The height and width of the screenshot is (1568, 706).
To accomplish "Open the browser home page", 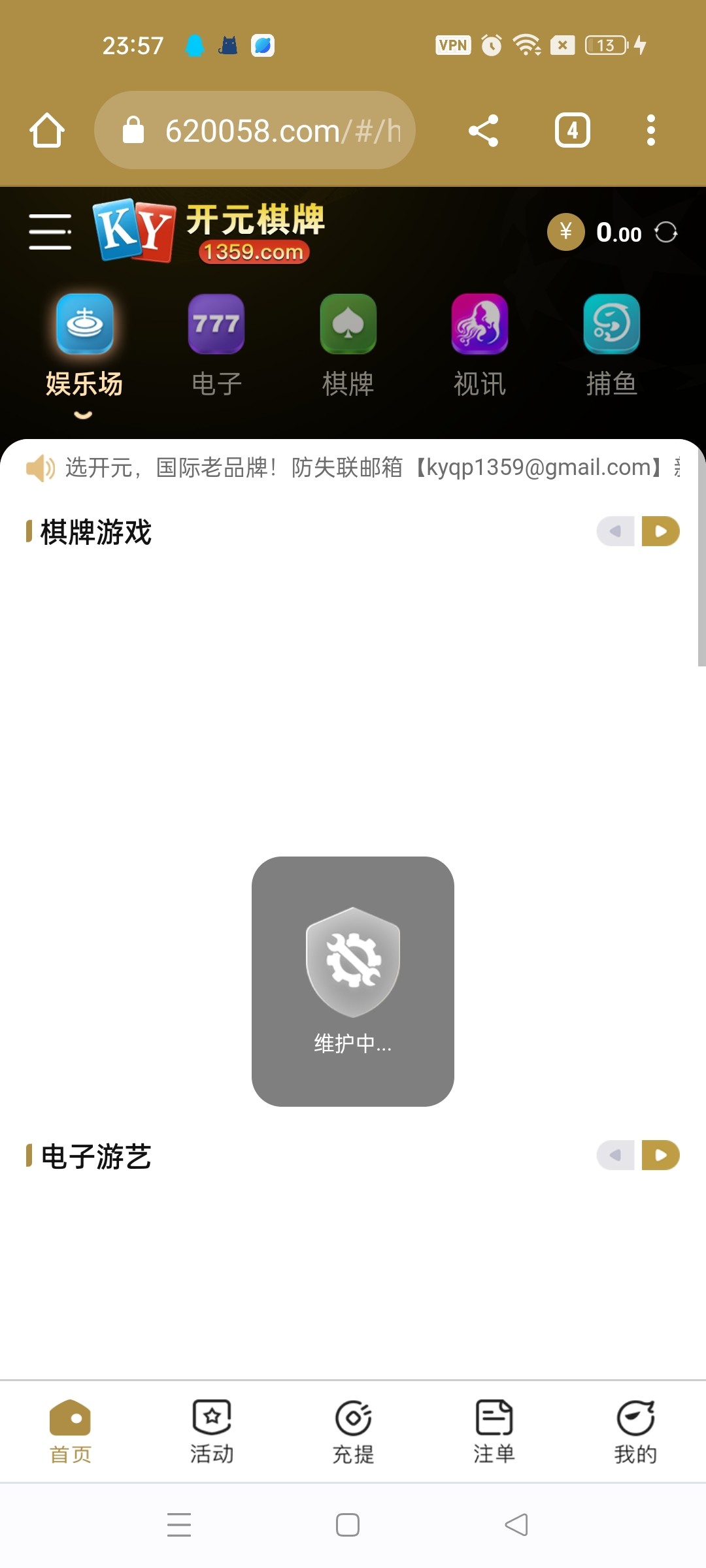I will (x=47, y=131).
